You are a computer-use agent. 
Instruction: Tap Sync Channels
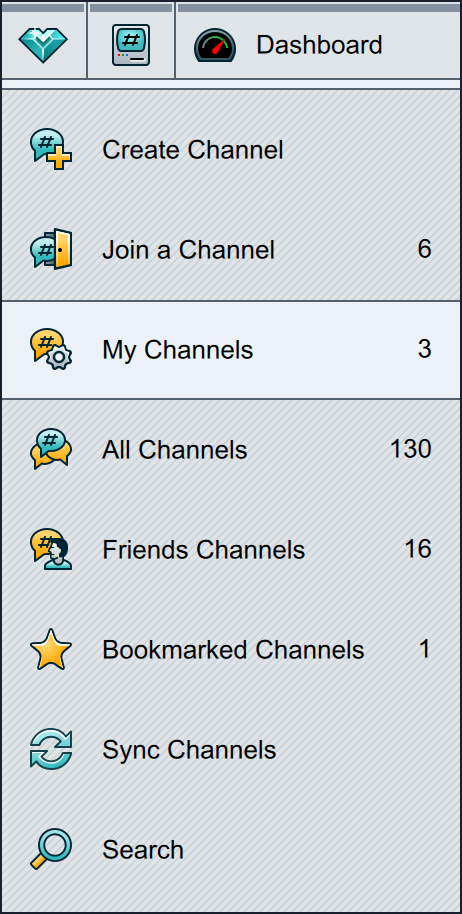pyautogui.click(x=231, y=750)
